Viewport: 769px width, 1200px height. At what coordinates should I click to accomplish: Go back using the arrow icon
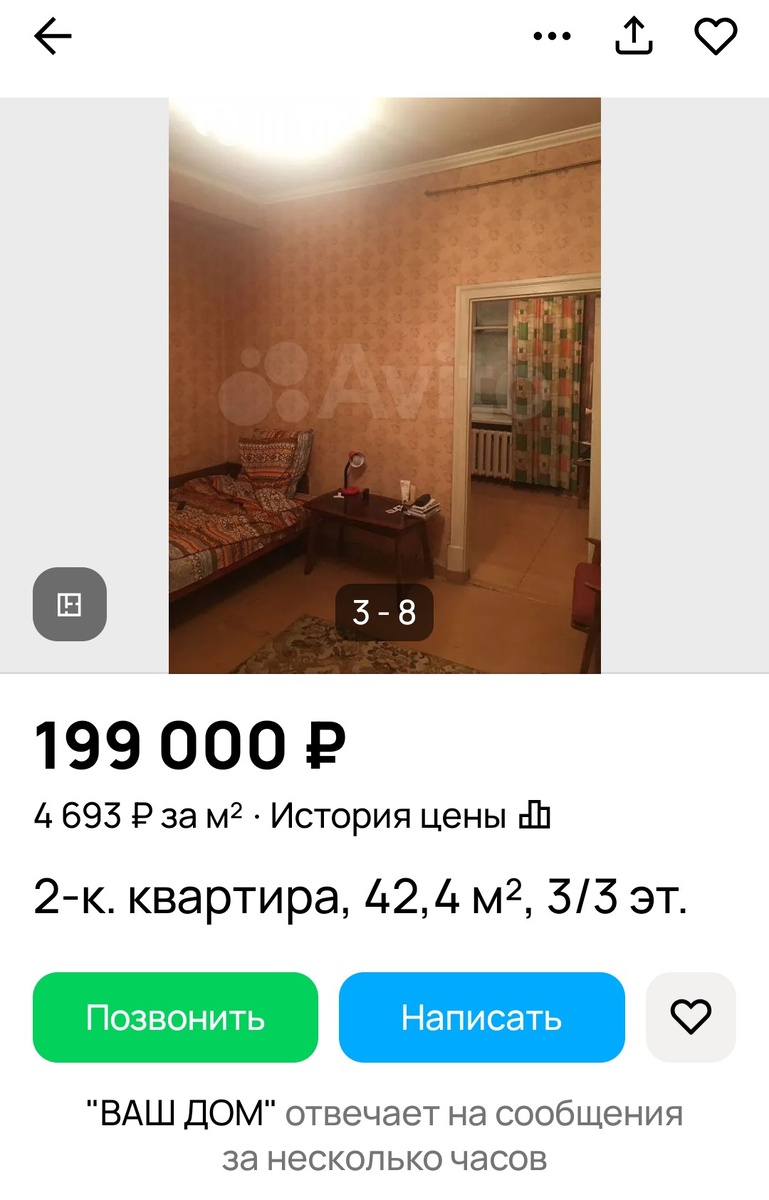(53, 37)
